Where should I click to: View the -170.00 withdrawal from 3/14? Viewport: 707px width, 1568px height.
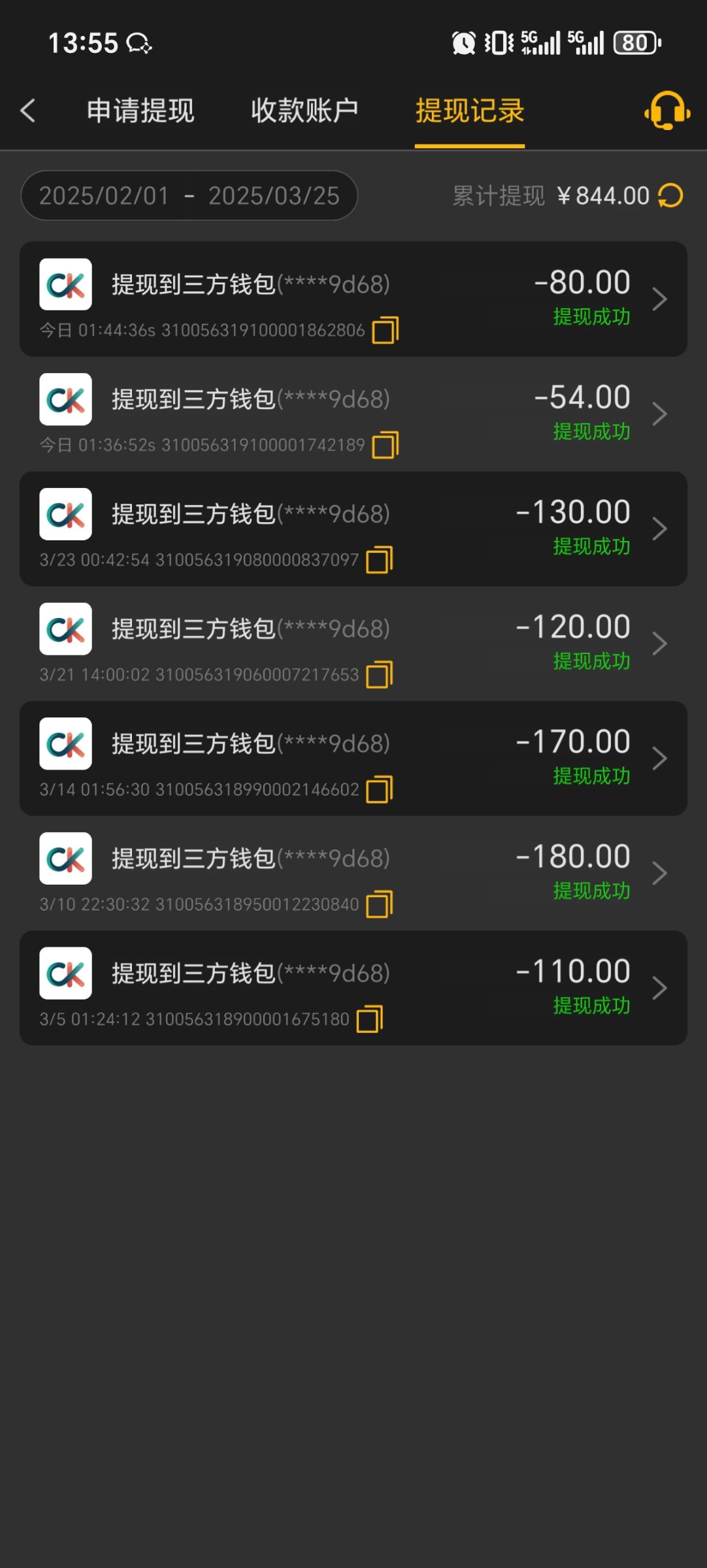pos(353,758)
